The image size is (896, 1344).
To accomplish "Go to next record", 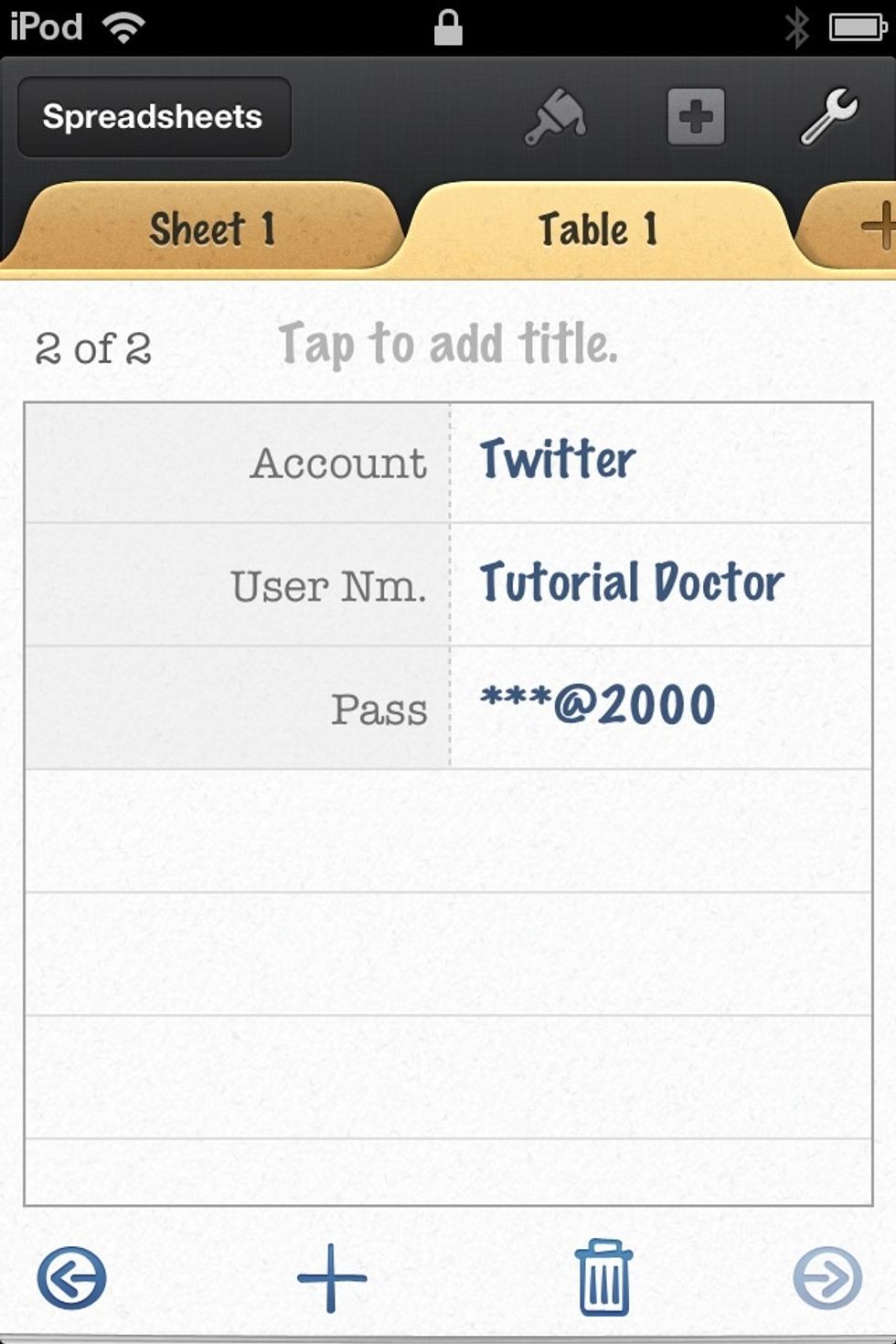I will pos(827,1277).
